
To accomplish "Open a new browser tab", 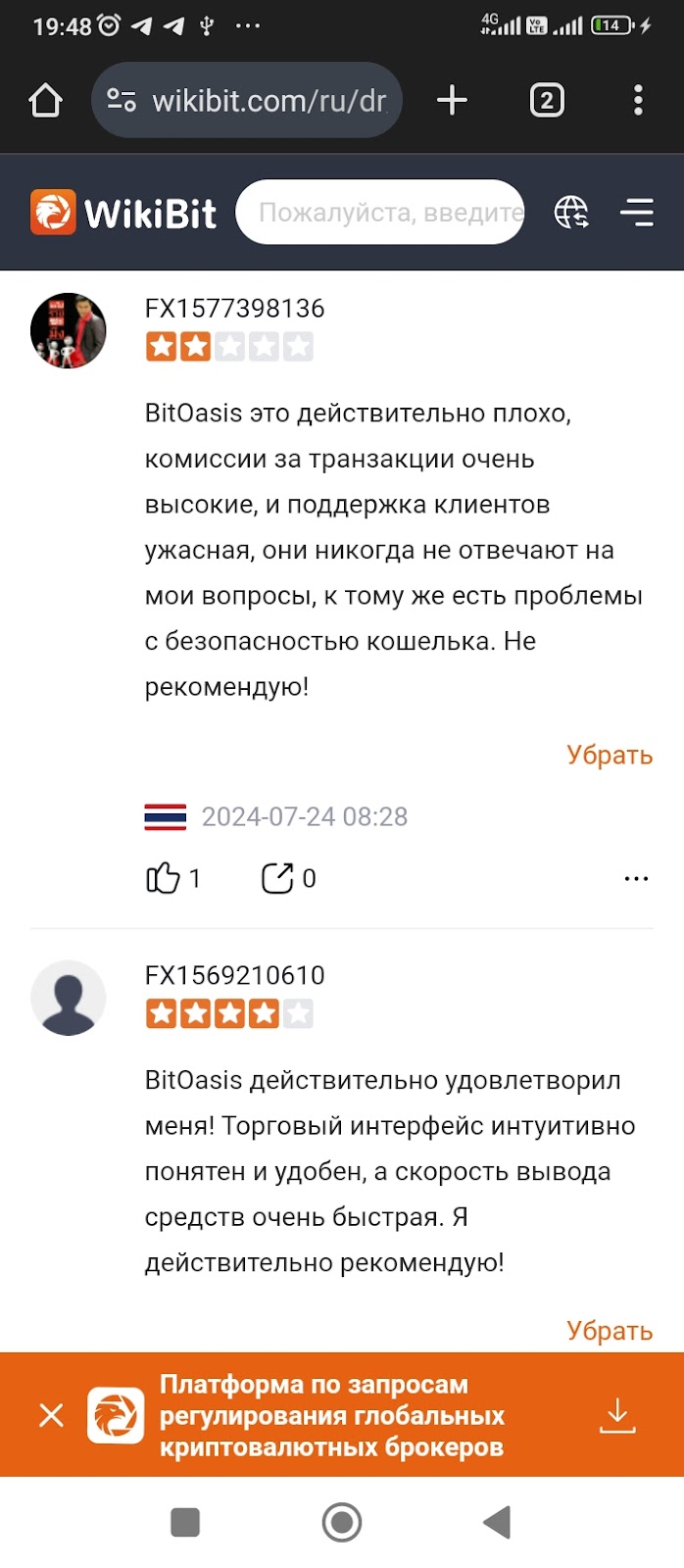I will 452,100.
